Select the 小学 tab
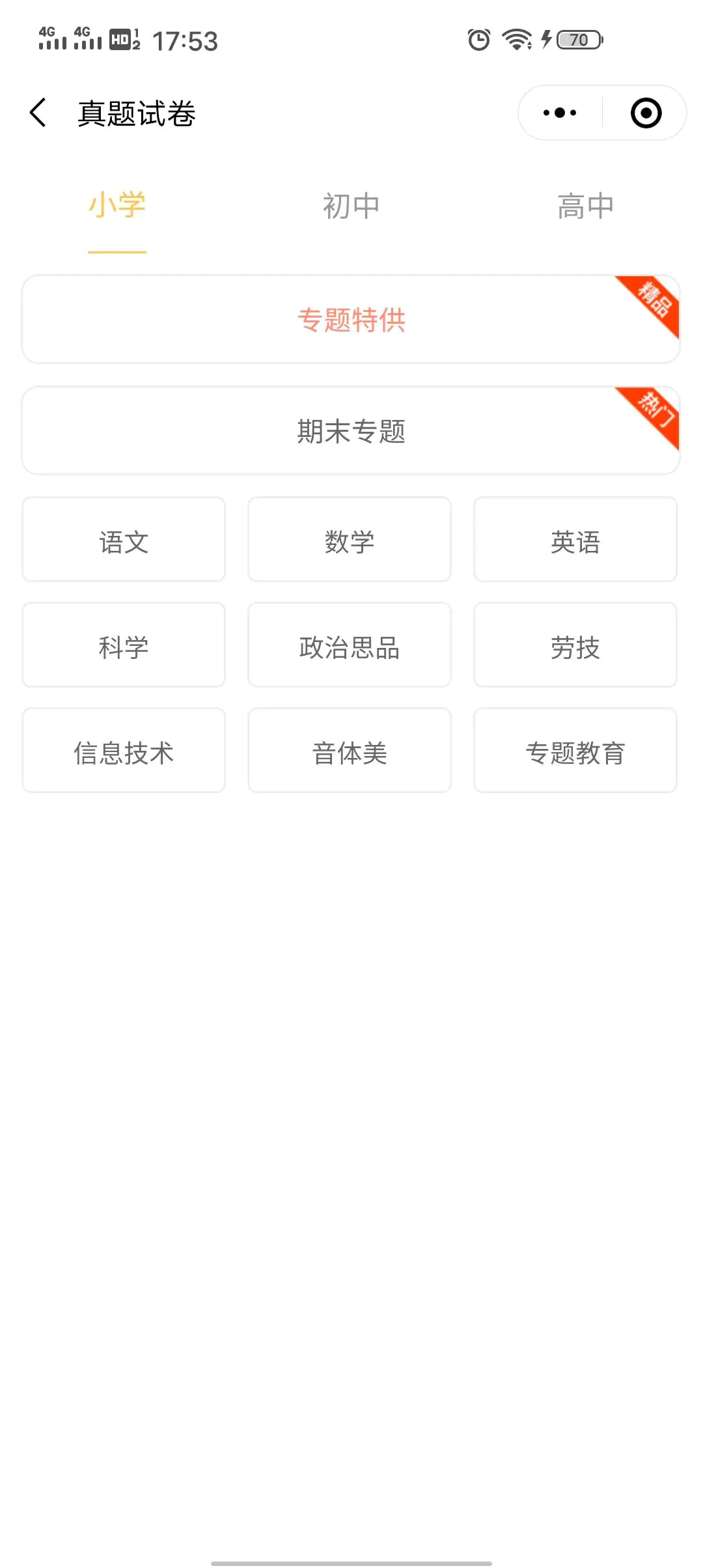Viewport: 703px width, 1568px height. click(117, 206)
